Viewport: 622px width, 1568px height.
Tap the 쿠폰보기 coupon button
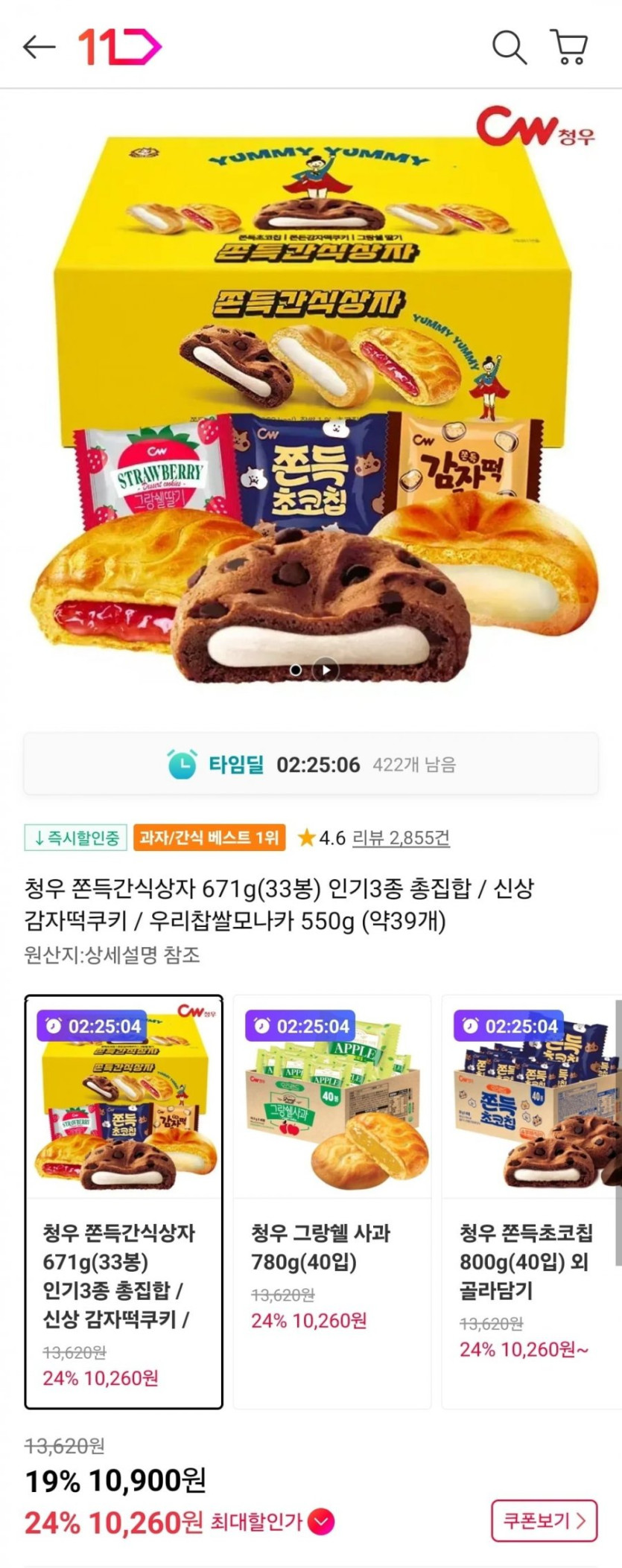click(544, 1520)
